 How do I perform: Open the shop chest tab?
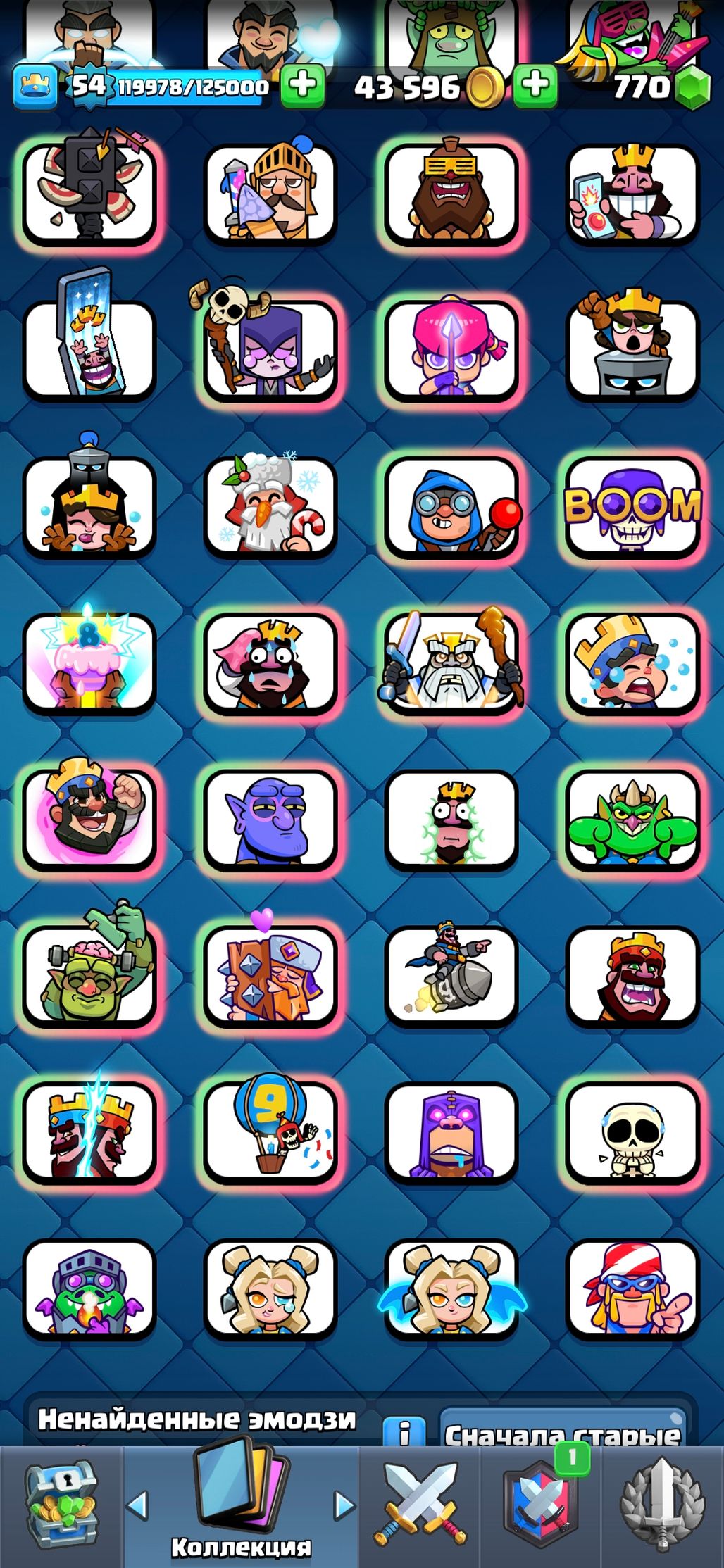coord(61,1505)
